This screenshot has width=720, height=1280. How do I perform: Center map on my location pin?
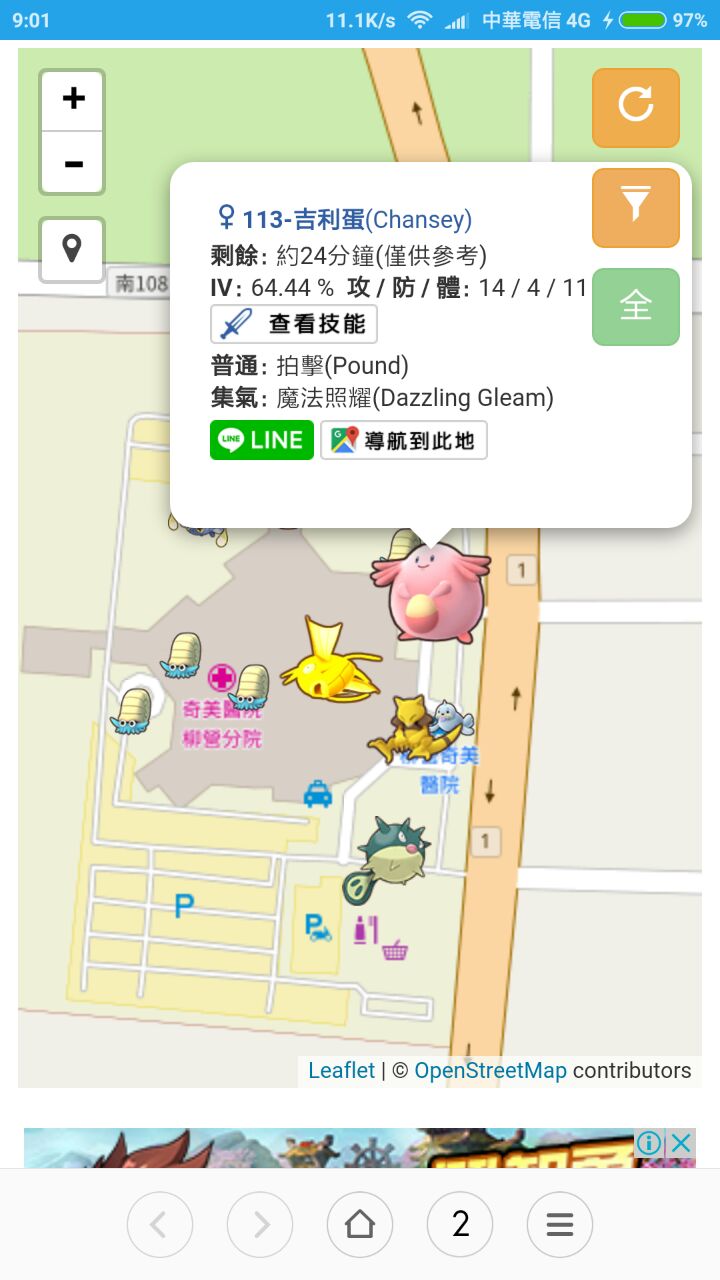click(72, 249)
